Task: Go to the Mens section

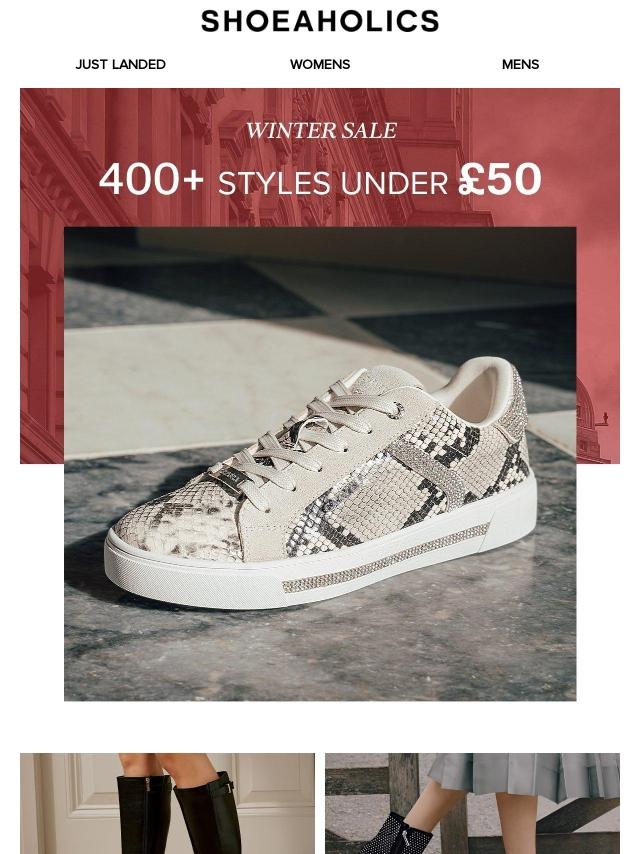Action: pyautogui.click(x=520, y=64)
